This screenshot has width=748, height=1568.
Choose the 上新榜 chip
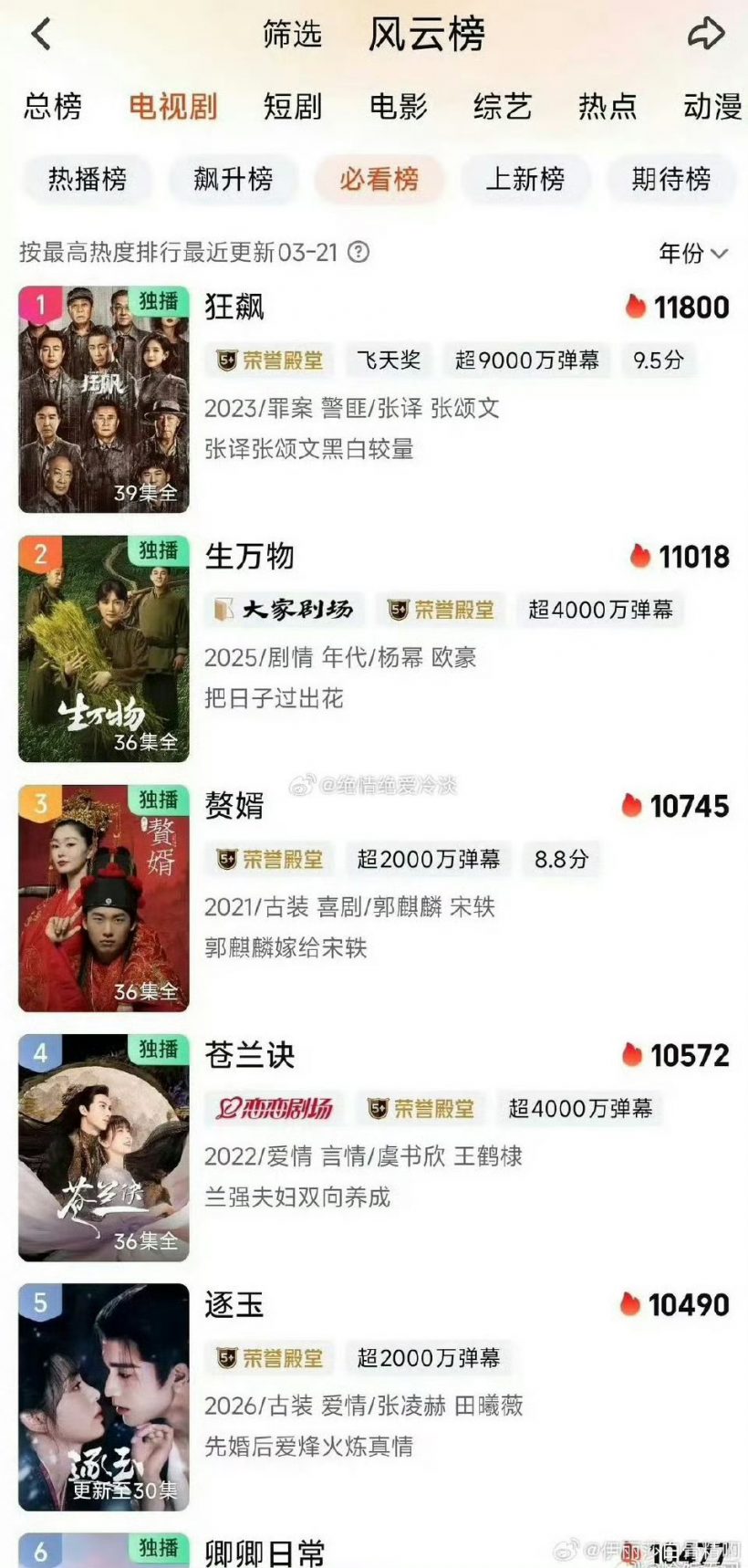pos(525,179)
